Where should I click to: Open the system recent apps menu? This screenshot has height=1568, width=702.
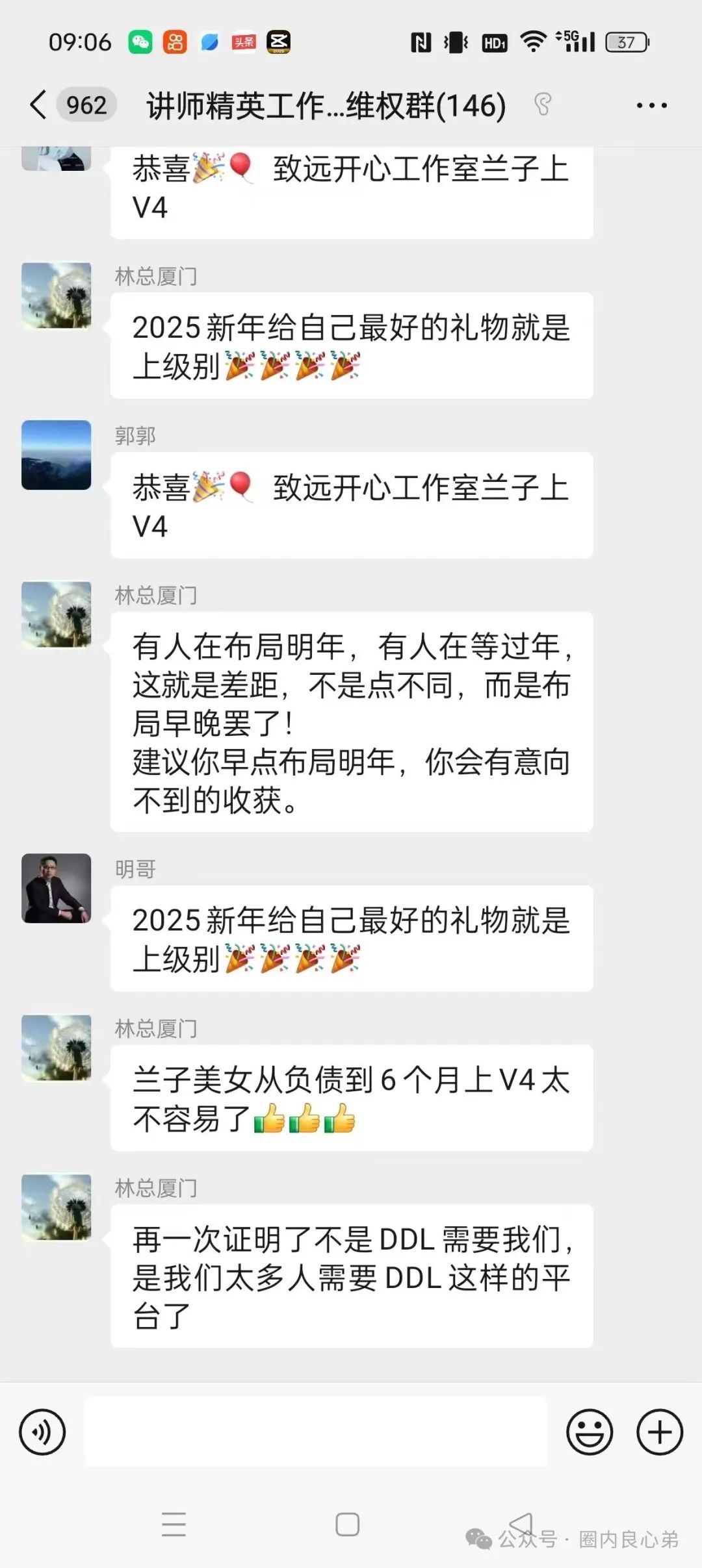point(174,1524)
